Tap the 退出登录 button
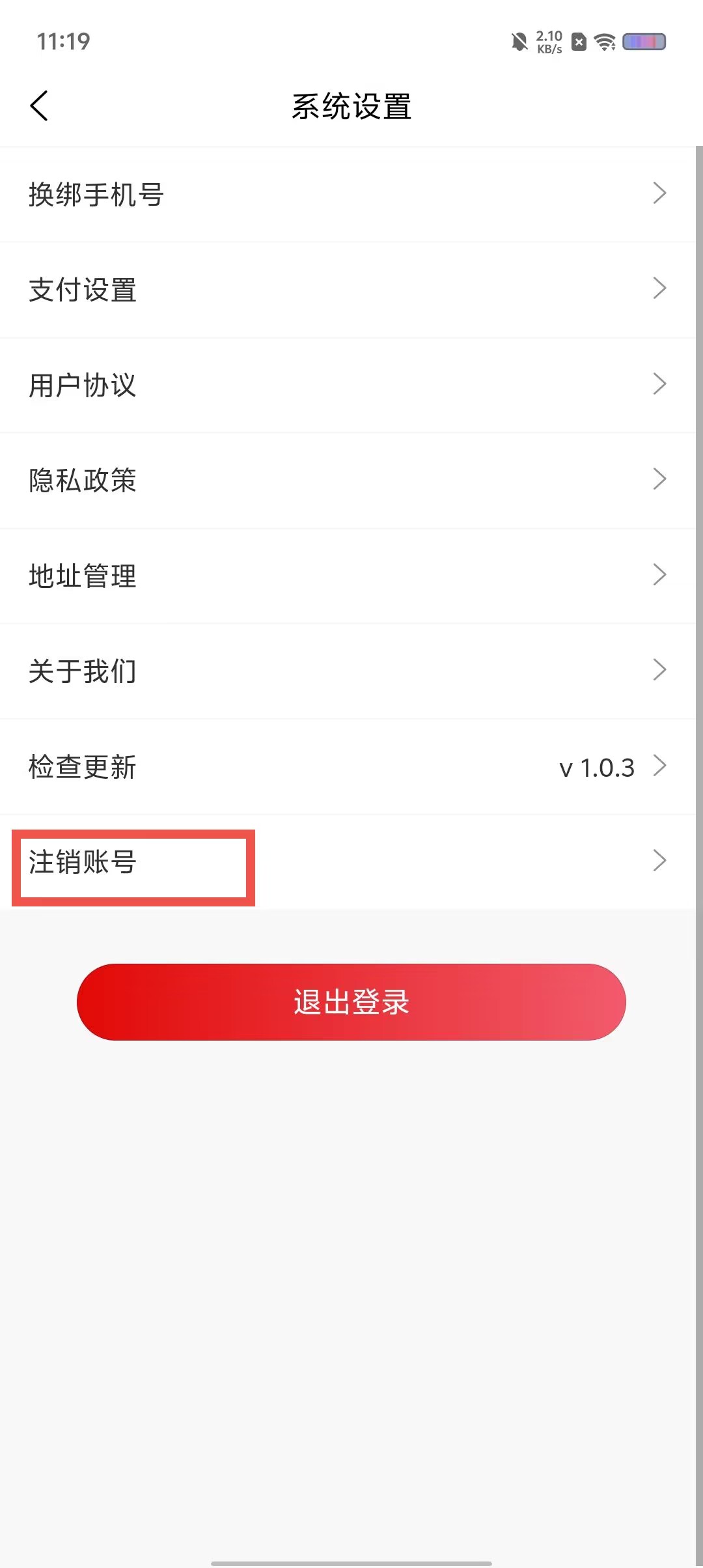This screenshot has width=703, height=1568. (351, 1001)
